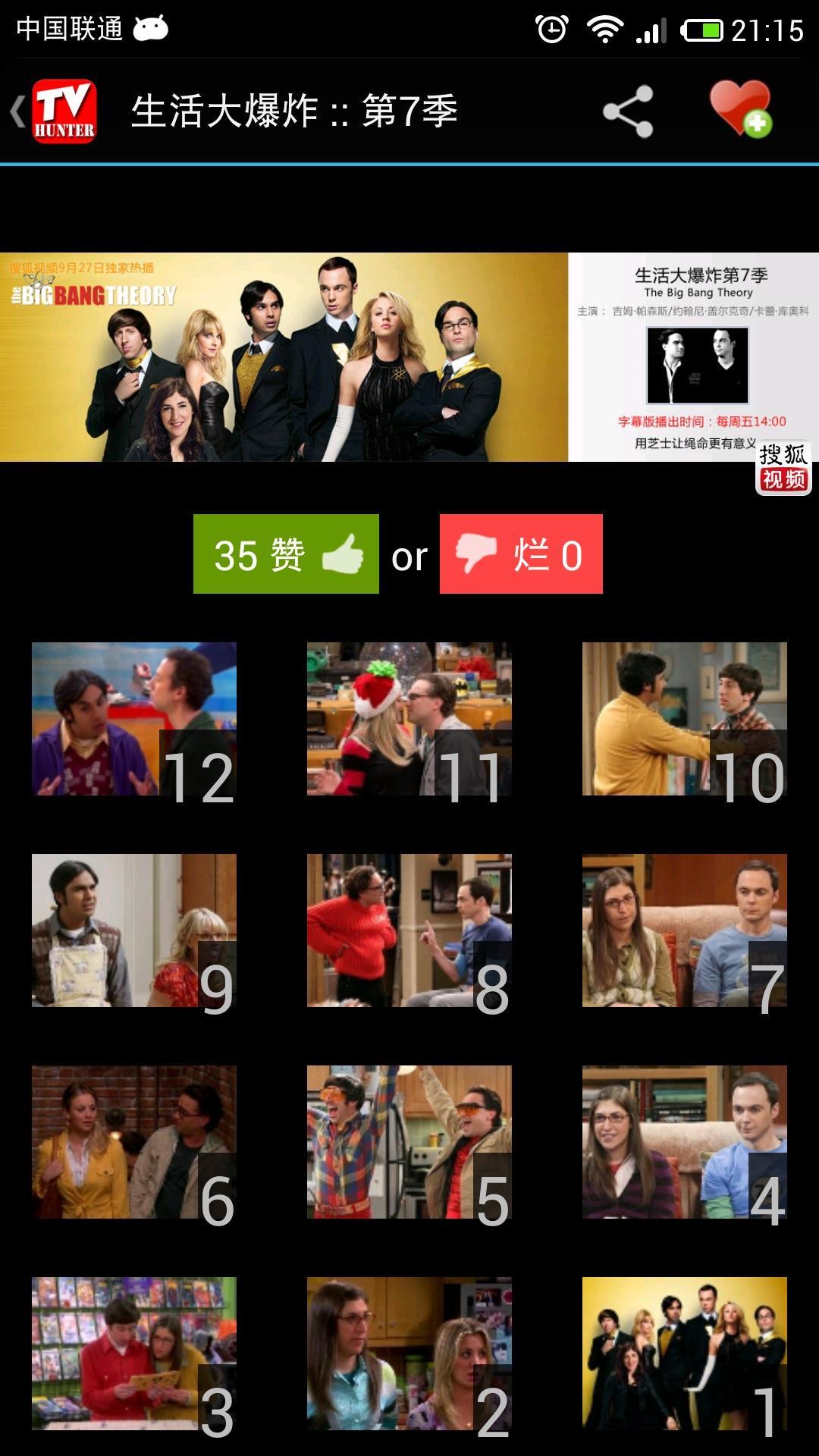This screenshot has width=819, height=1456.
Task: Open episode 11
Action: [x=409, y=719]
